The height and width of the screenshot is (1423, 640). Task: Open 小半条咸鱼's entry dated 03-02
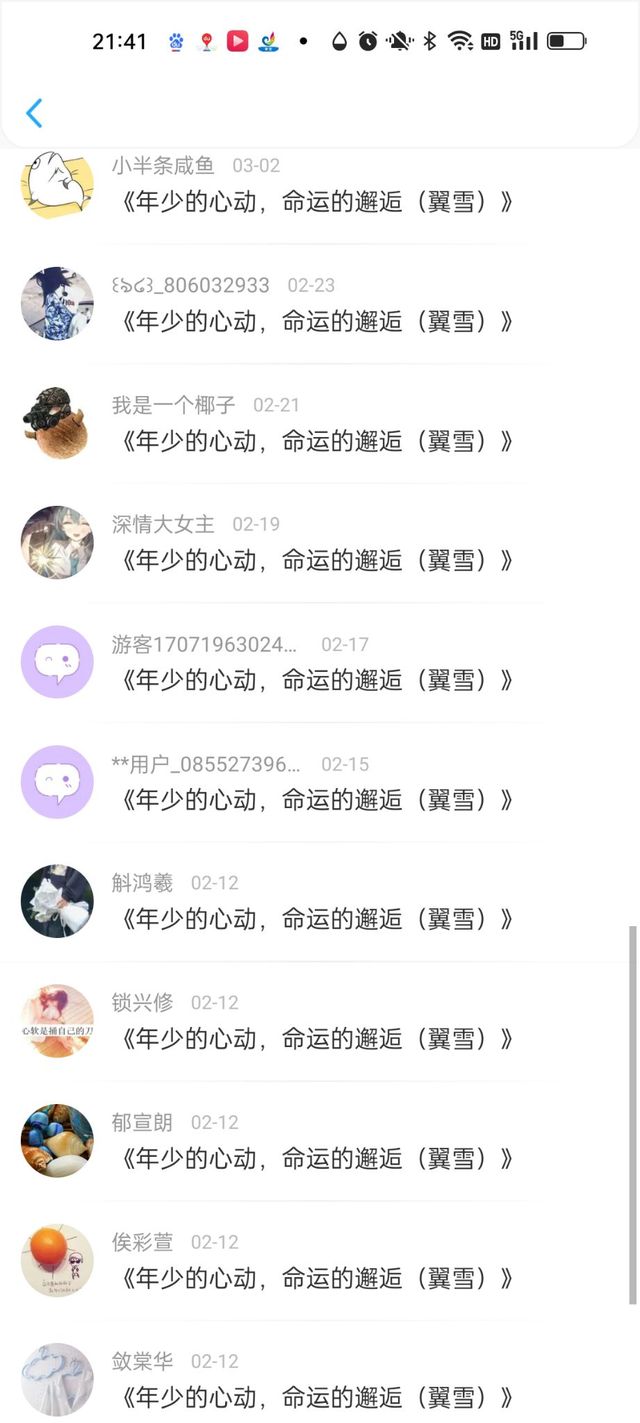(316, 202)
